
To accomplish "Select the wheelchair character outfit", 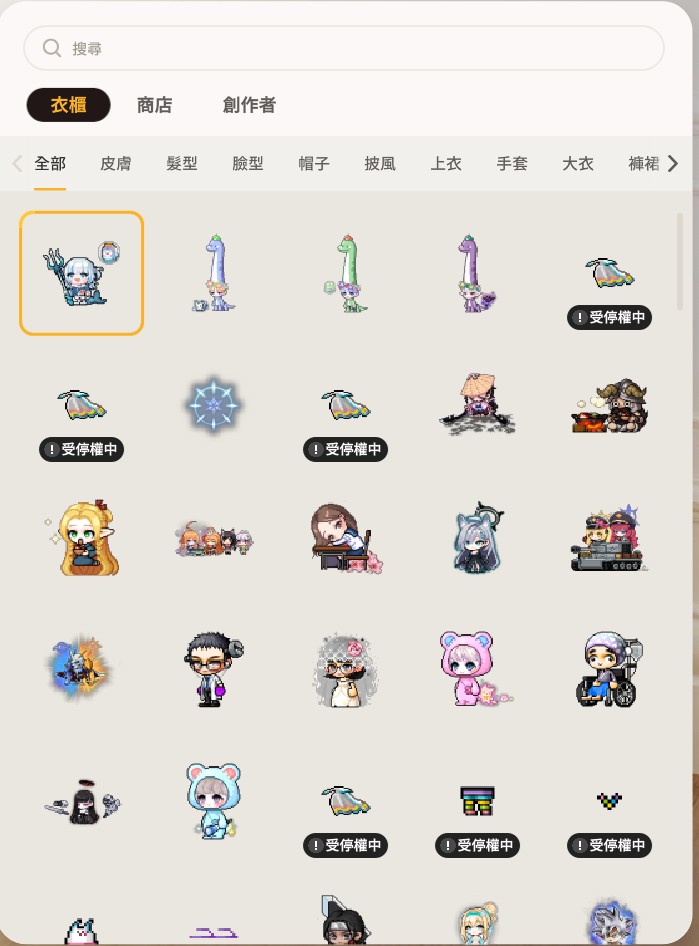I will click(608, 669).
